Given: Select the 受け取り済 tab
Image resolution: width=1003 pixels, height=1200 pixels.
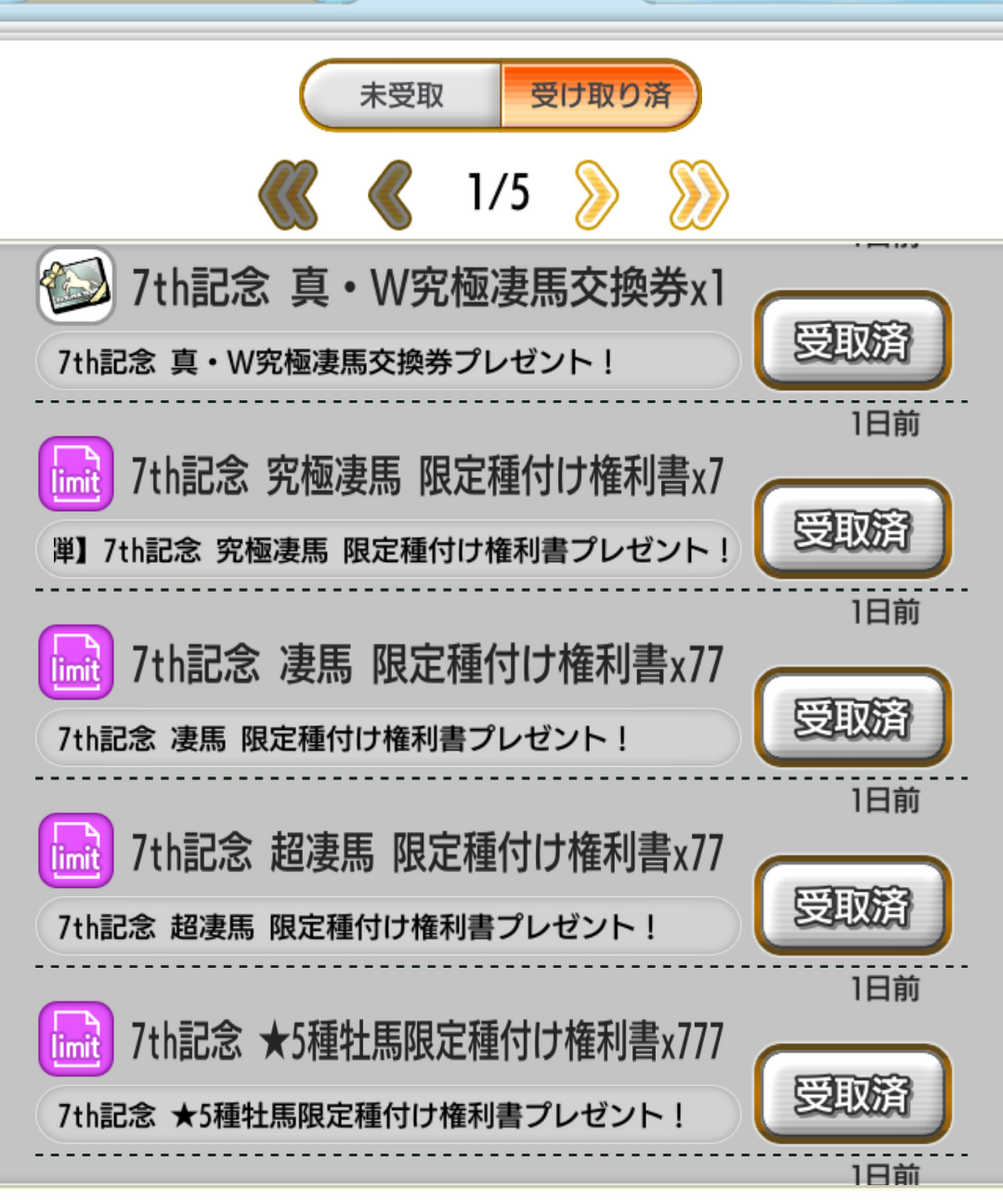Looking at the screenshot, I should 599,95.
